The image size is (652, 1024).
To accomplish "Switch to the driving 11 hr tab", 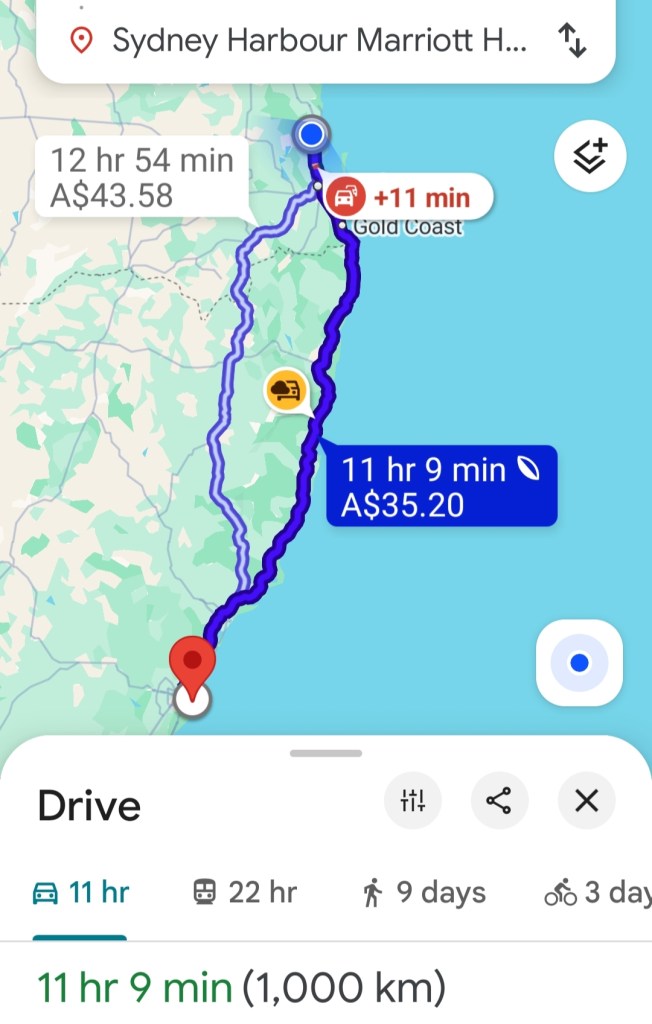I will pos(80,892).
